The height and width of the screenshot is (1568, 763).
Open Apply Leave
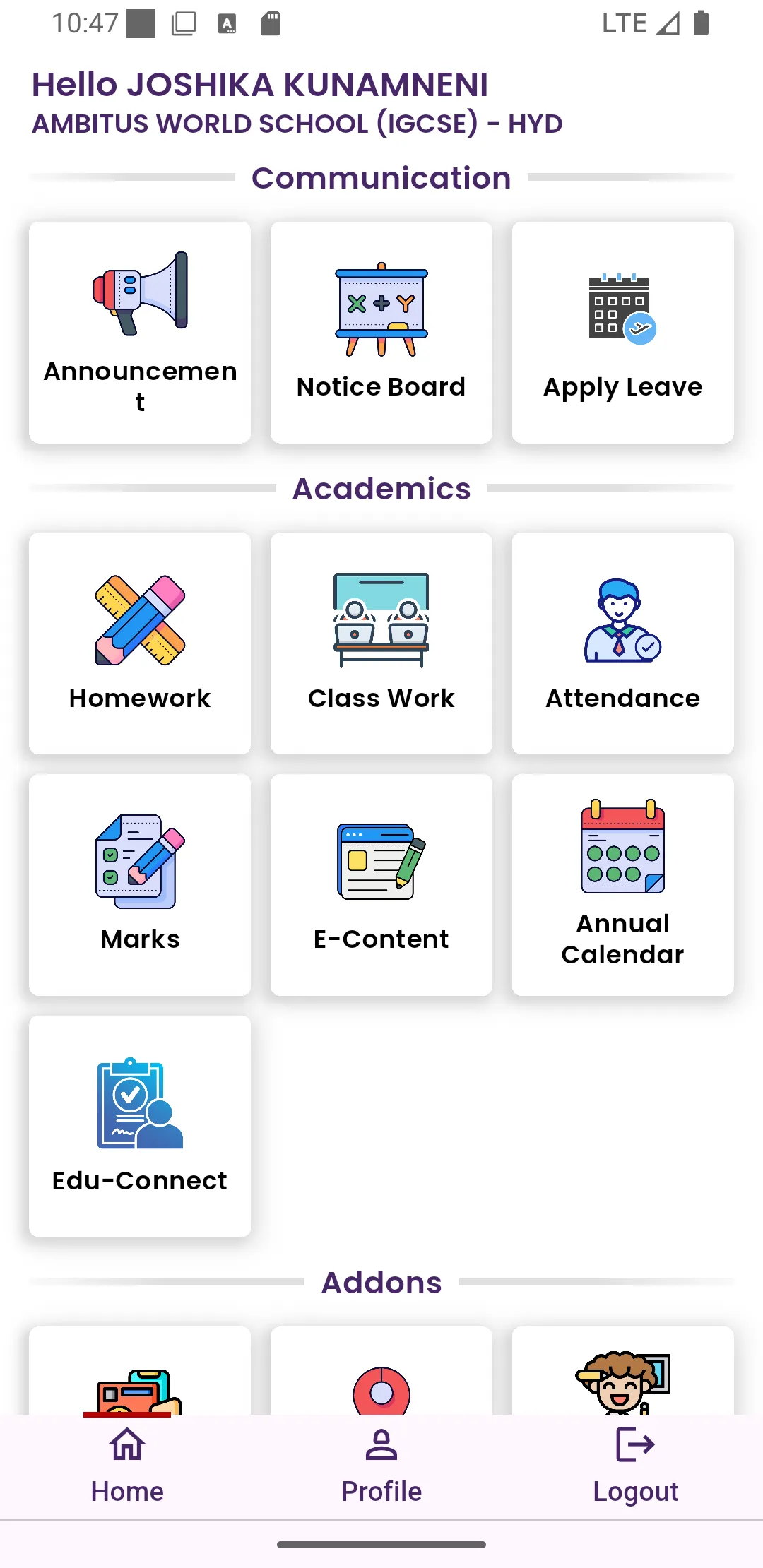(x=622, y=333)
